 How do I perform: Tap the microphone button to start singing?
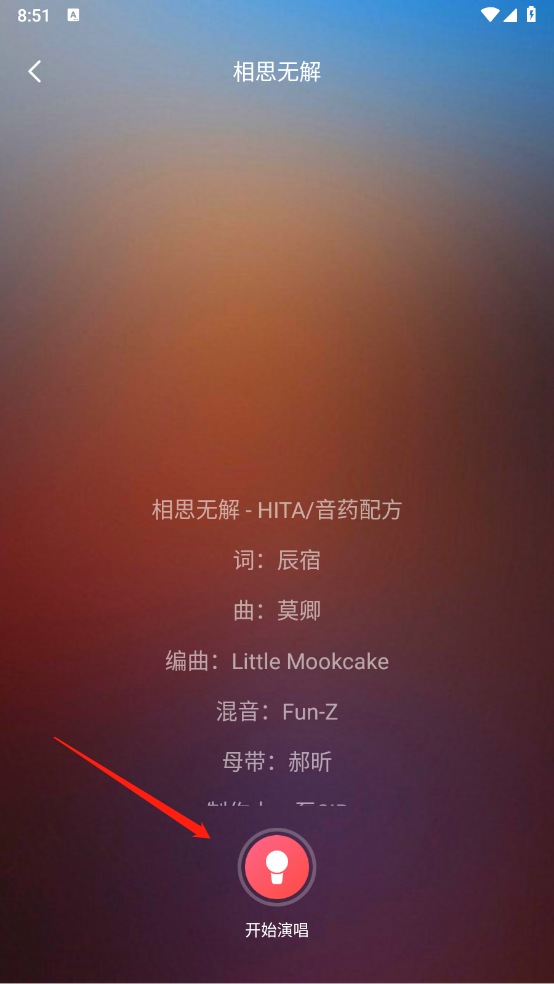point(277,867)
